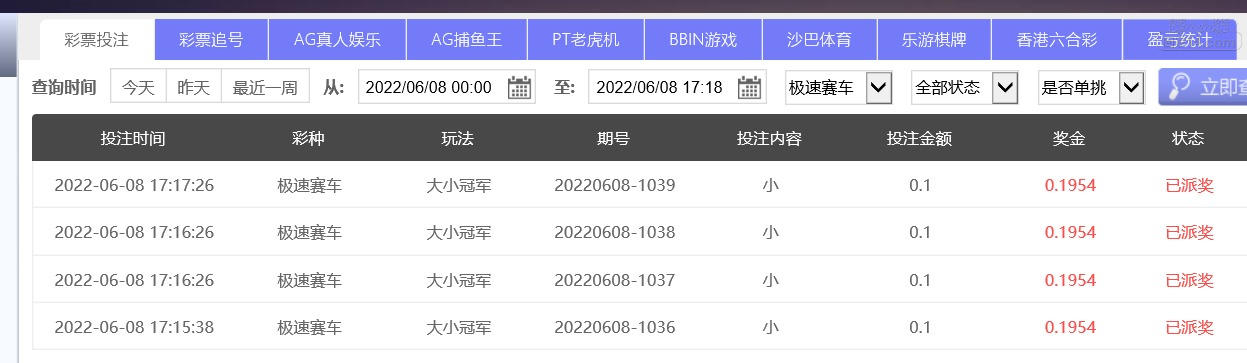Open the 乐游棋牌 tab

pyautogui.click(x=934, y=40)
